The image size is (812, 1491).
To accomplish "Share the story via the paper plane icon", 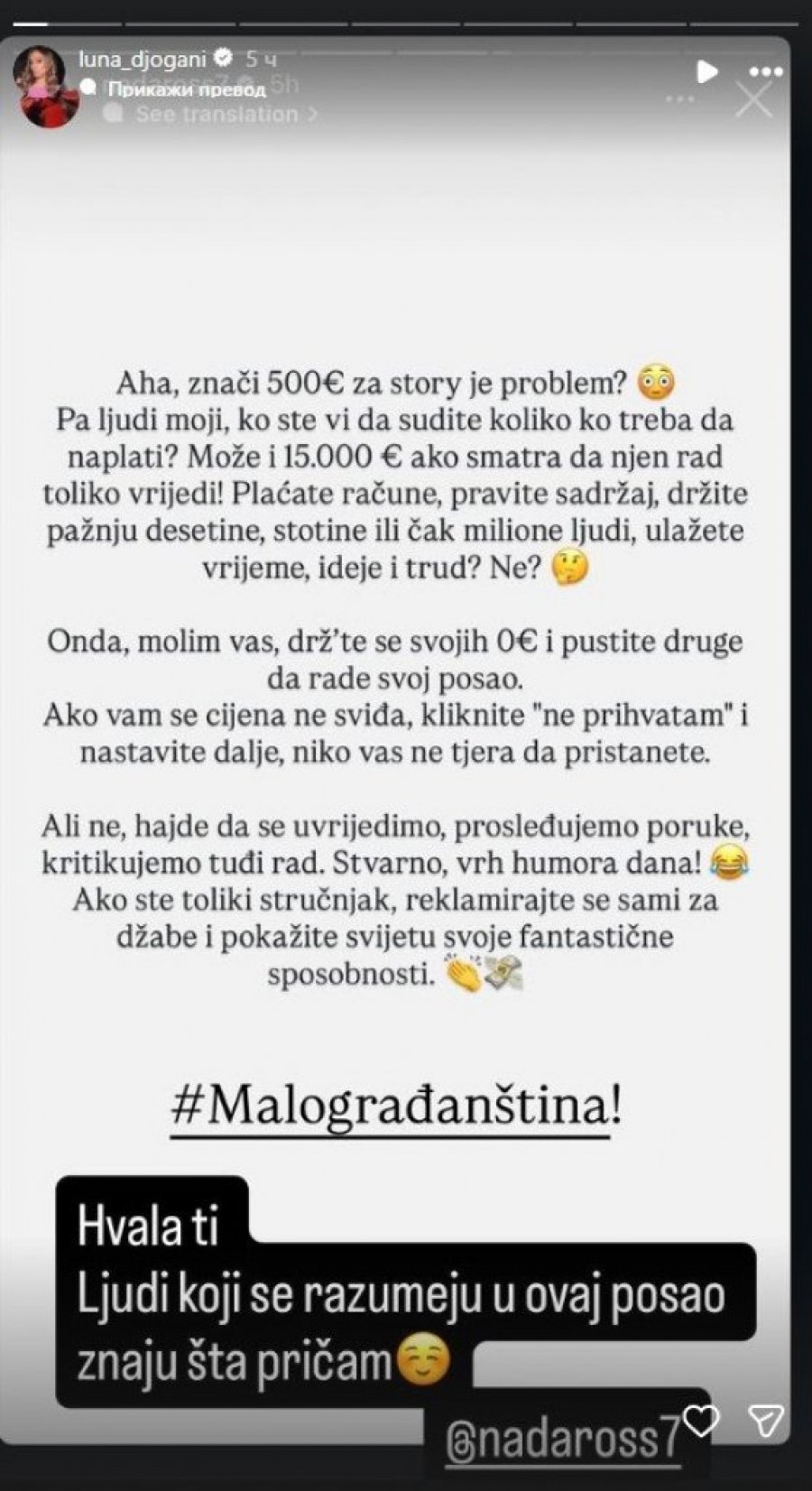I will coord(766,1420).
